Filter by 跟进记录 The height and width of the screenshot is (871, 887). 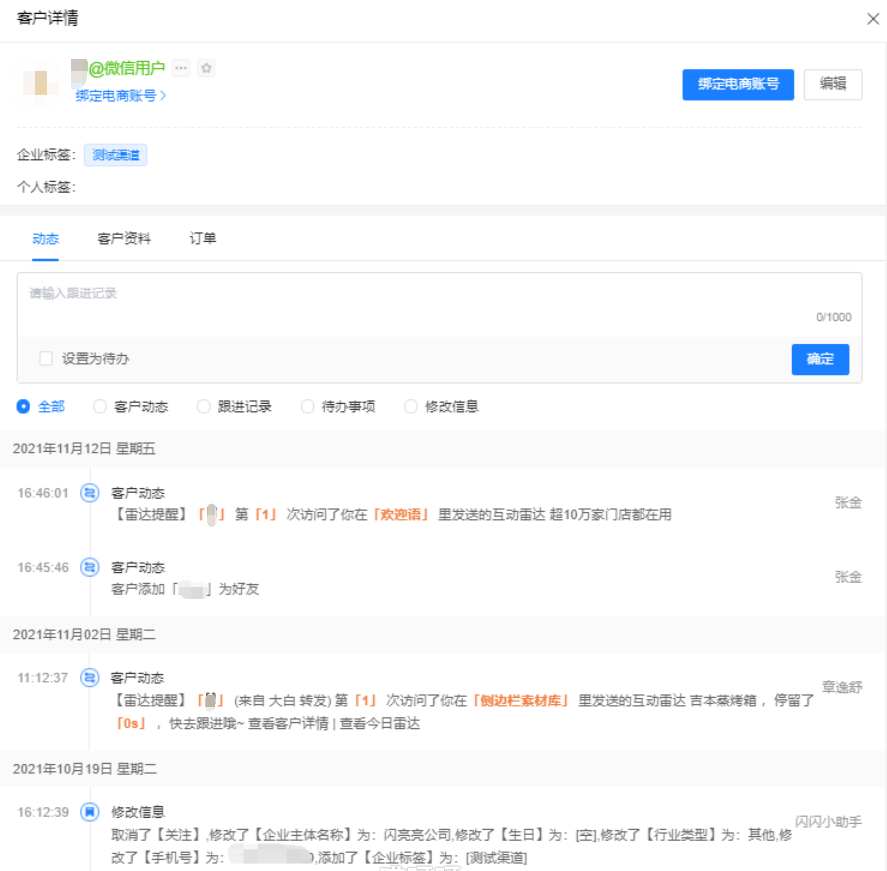tap(204, 406)
